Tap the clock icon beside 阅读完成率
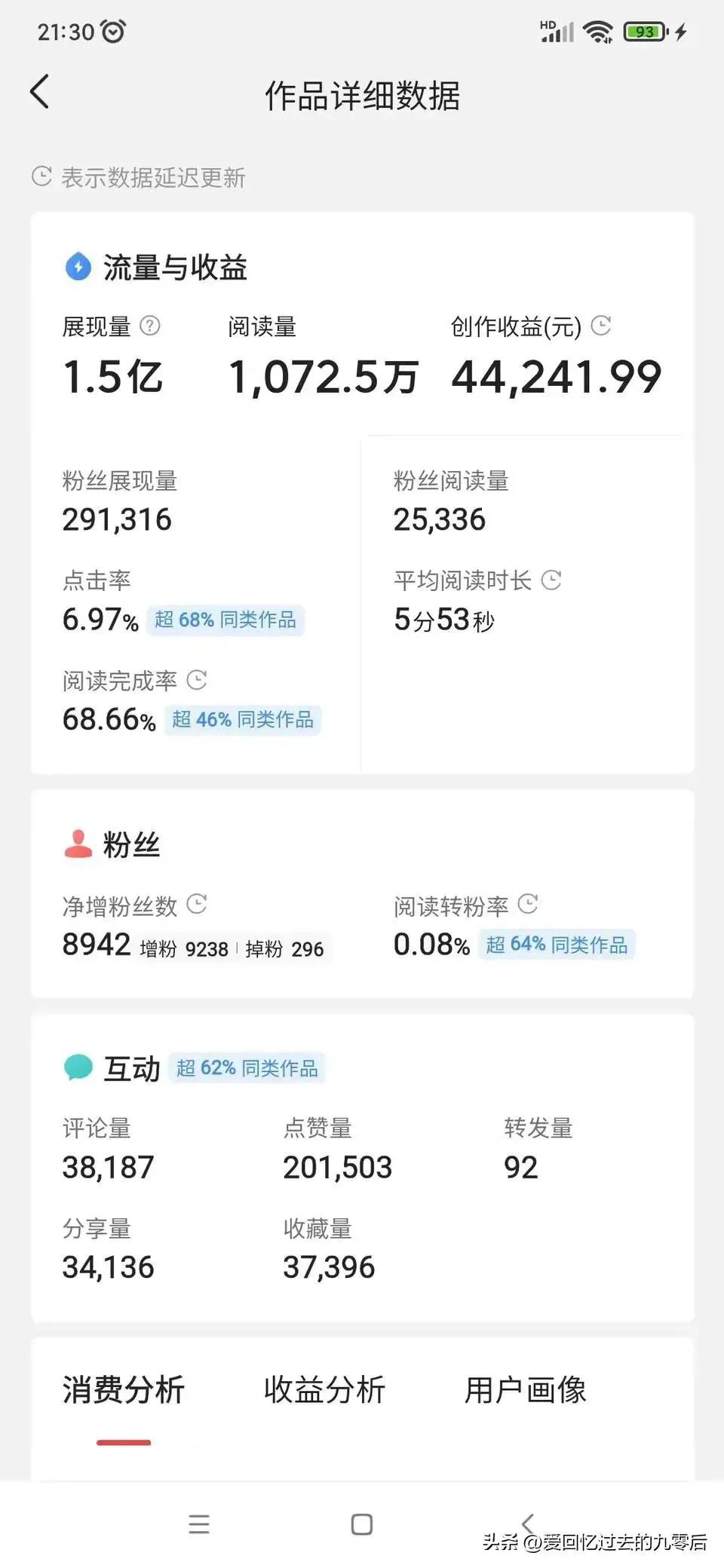This screenshot has width=724, height=1568. click(x=198, y=679)
